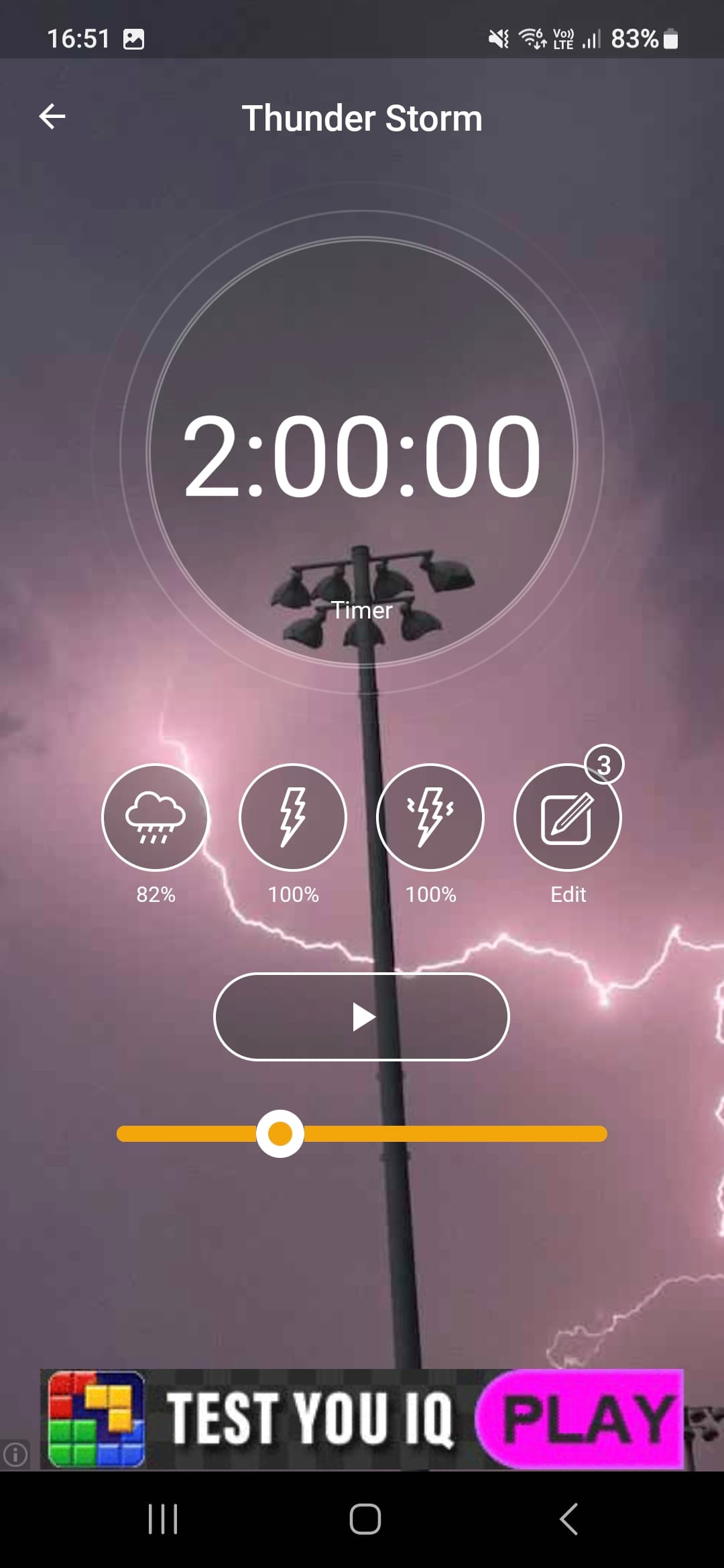Go to the system home screen
The height and width of the screenshot is (1568, 724).
365,1519
